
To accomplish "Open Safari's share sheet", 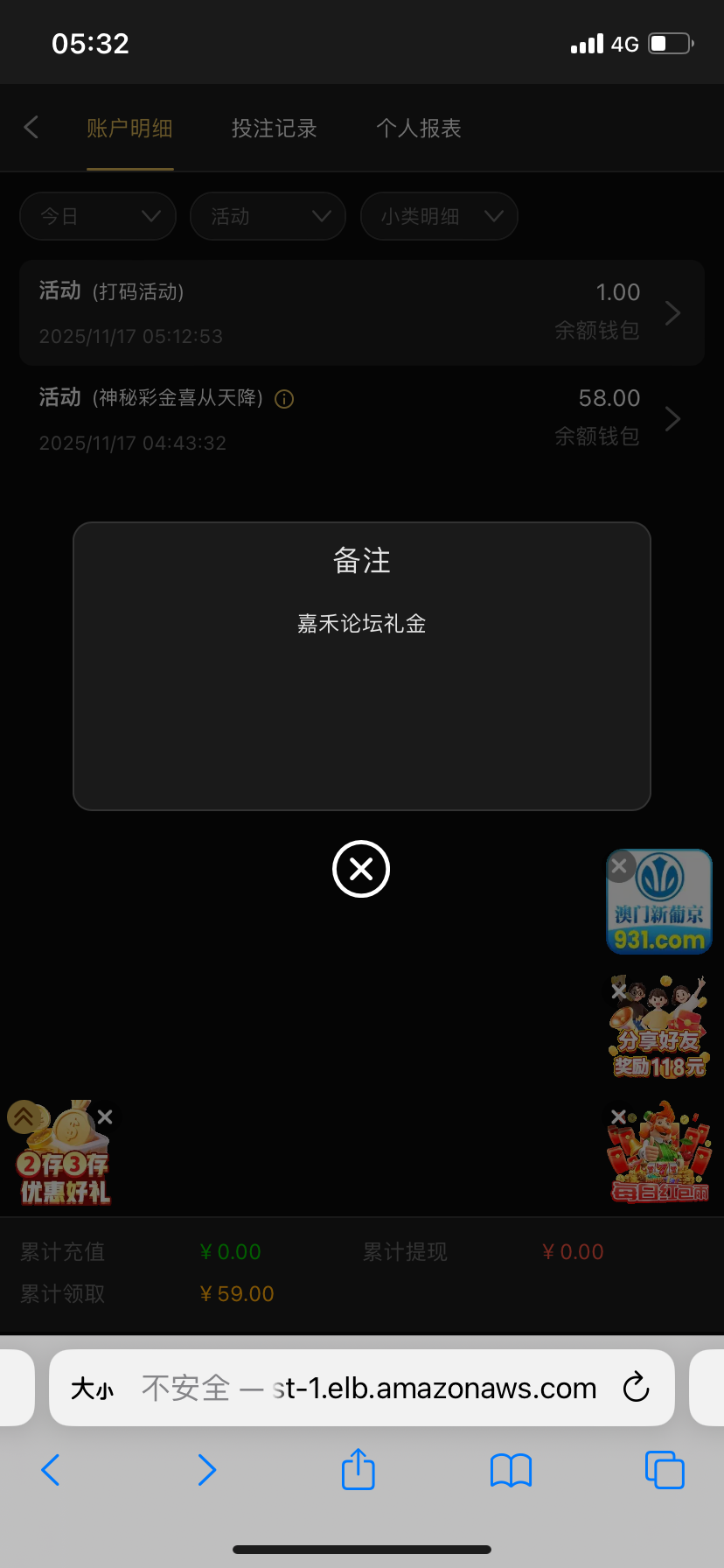I will coord(358,1470).
